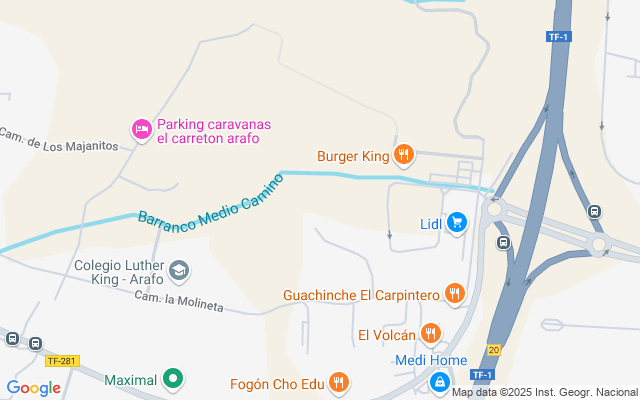Screen dimensions: 640x400
Task: Open Guachinche El Carpintero restaurant marker
Action: tap(455, 293)
